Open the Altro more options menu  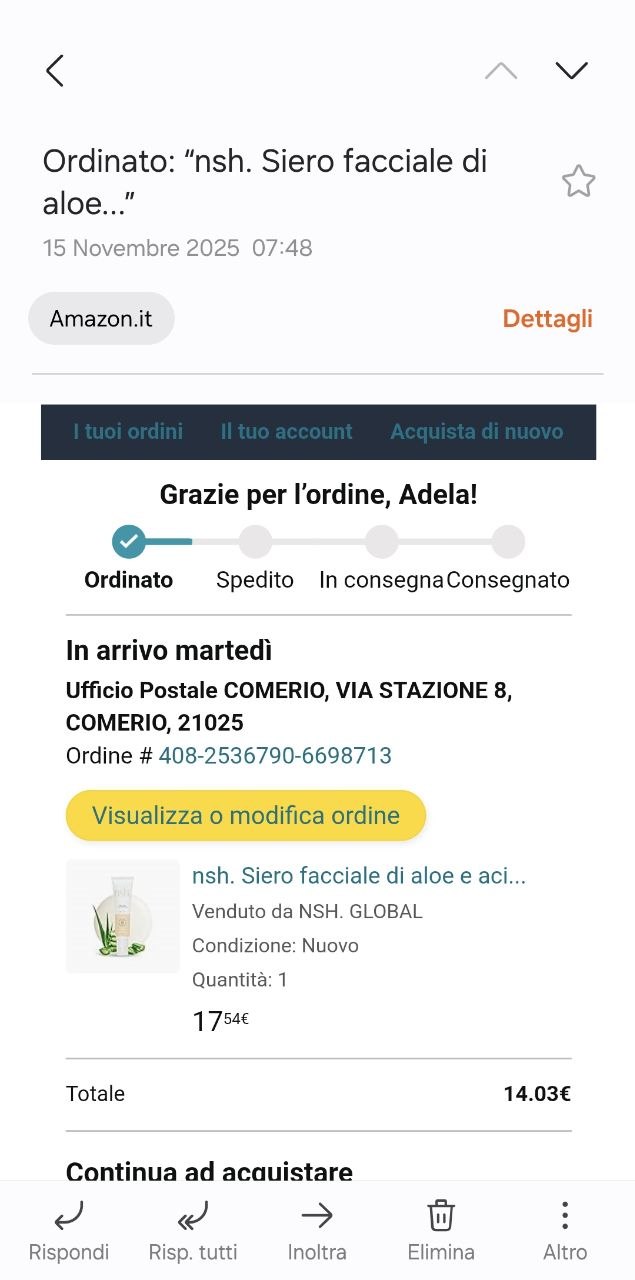click(565, 1231)
